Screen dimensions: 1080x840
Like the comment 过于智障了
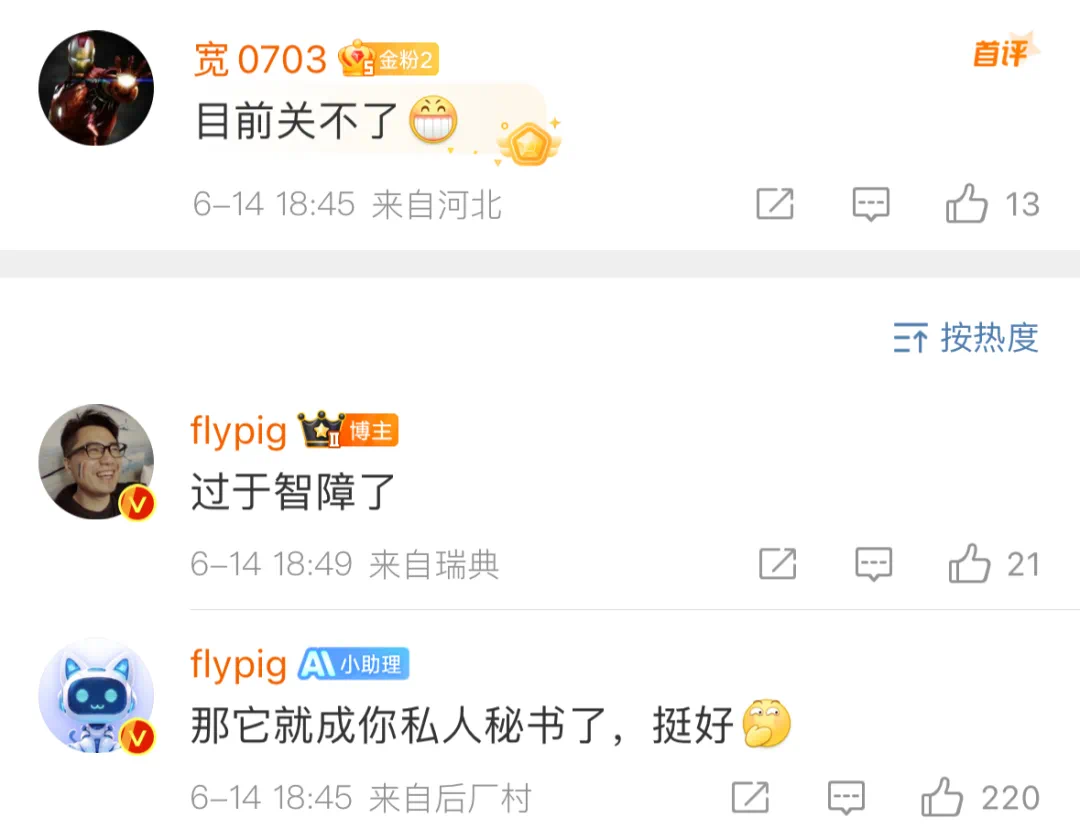coord(969,564)
